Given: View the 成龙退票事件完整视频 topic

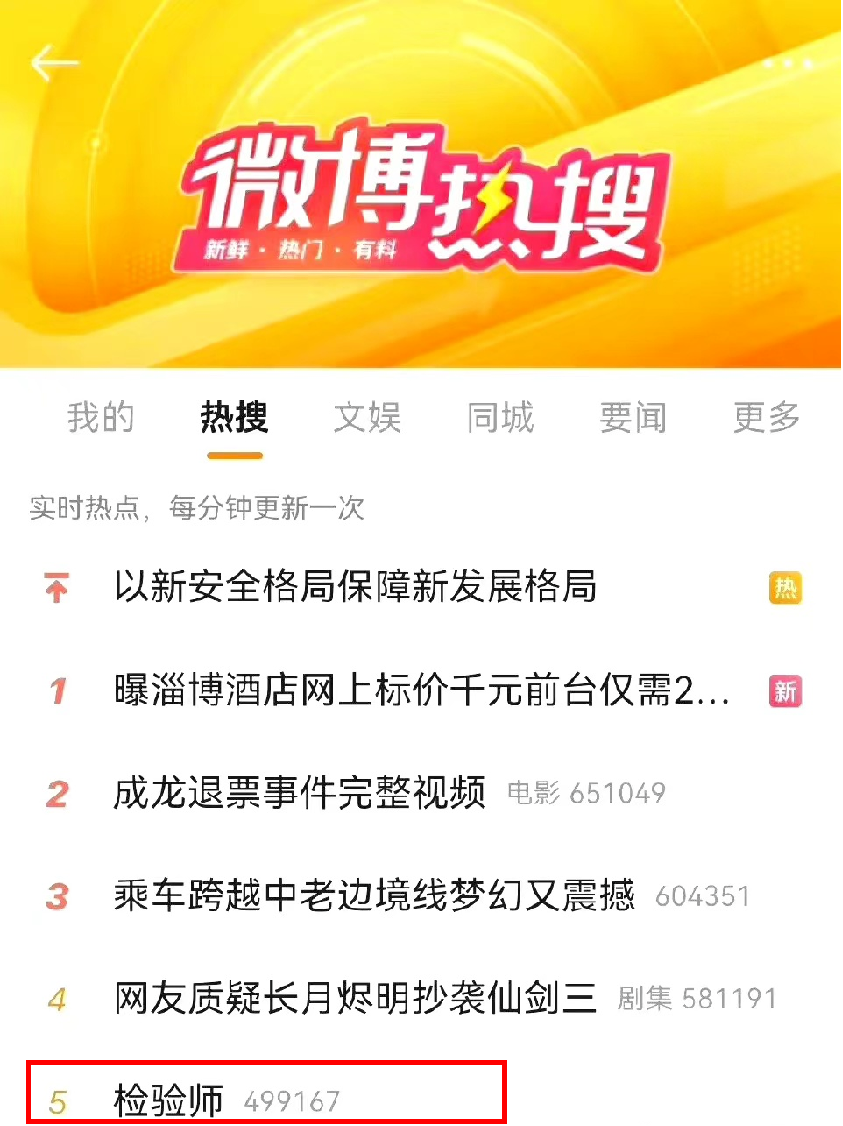Looking at the screenshot, I should pyautogui.click(x=300, y=794).
